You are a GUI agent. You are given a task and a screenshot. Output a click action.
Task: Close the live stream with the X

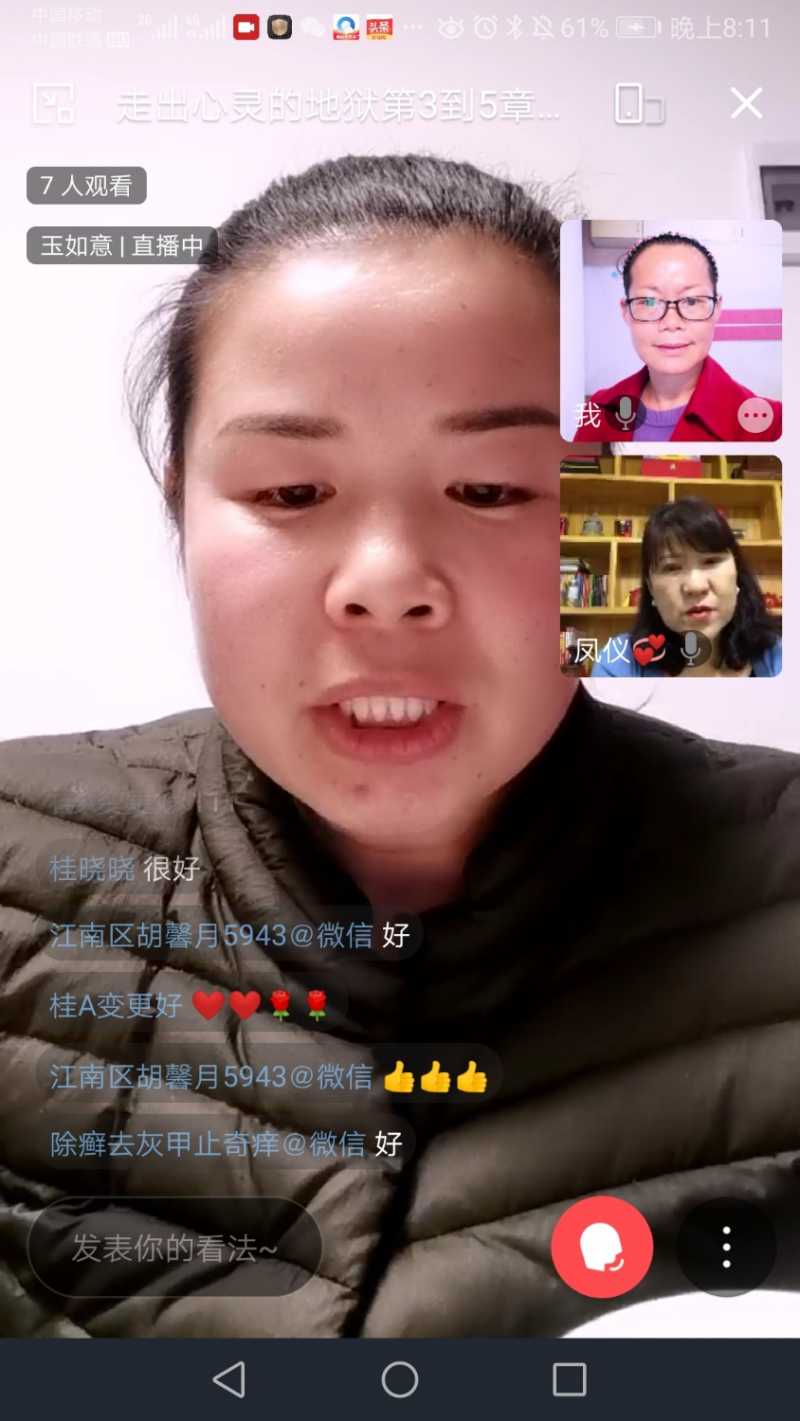(746, 103)
